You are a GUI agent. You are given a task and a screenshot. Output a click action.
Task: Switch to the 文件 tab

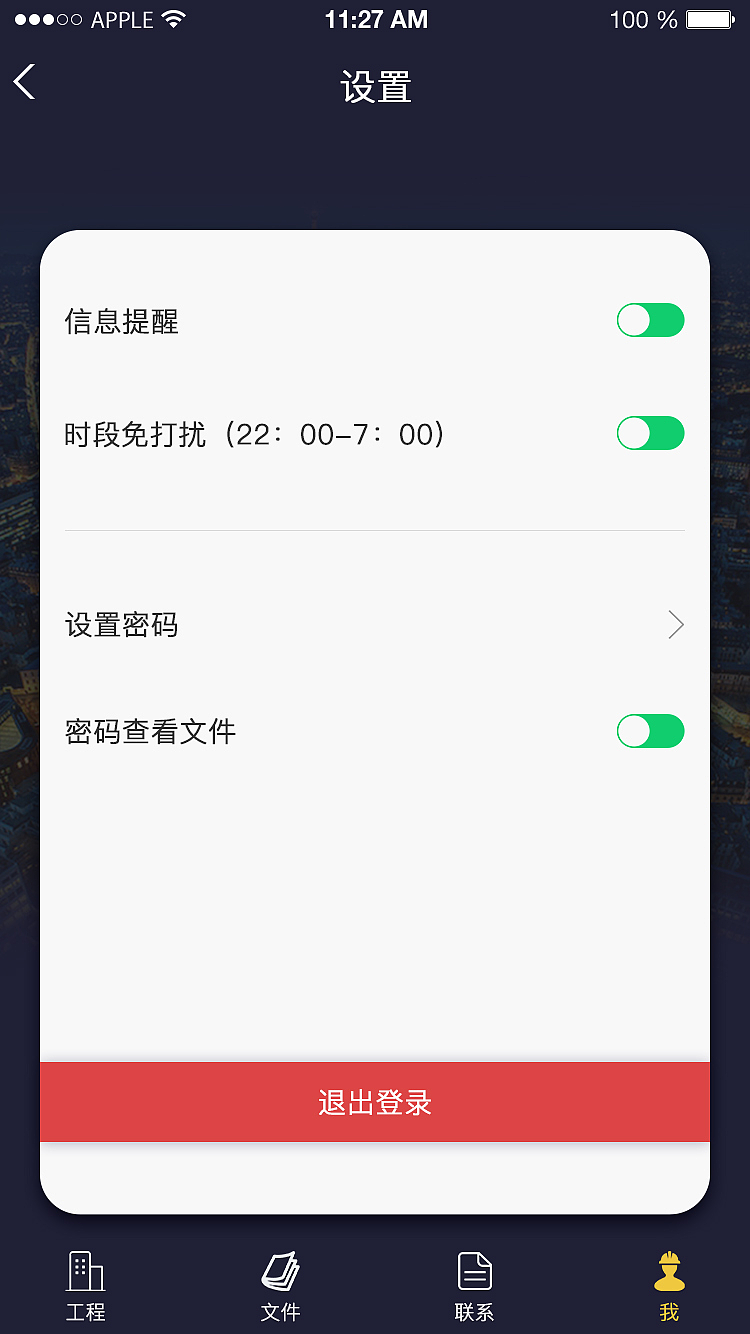(280, 1290)
